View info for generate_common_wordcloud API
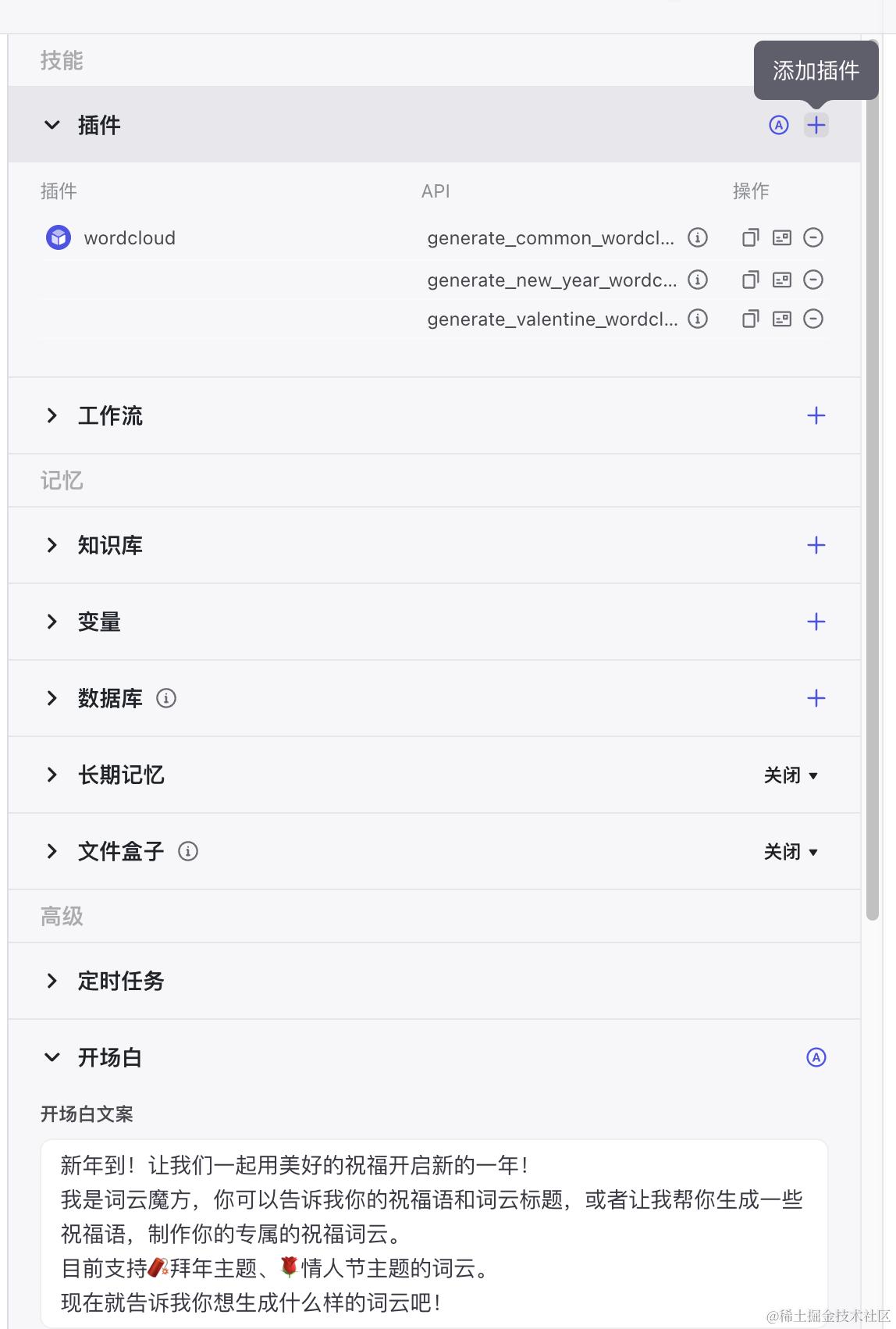The height and width of the screenshot is (1329, 896). 698,237
